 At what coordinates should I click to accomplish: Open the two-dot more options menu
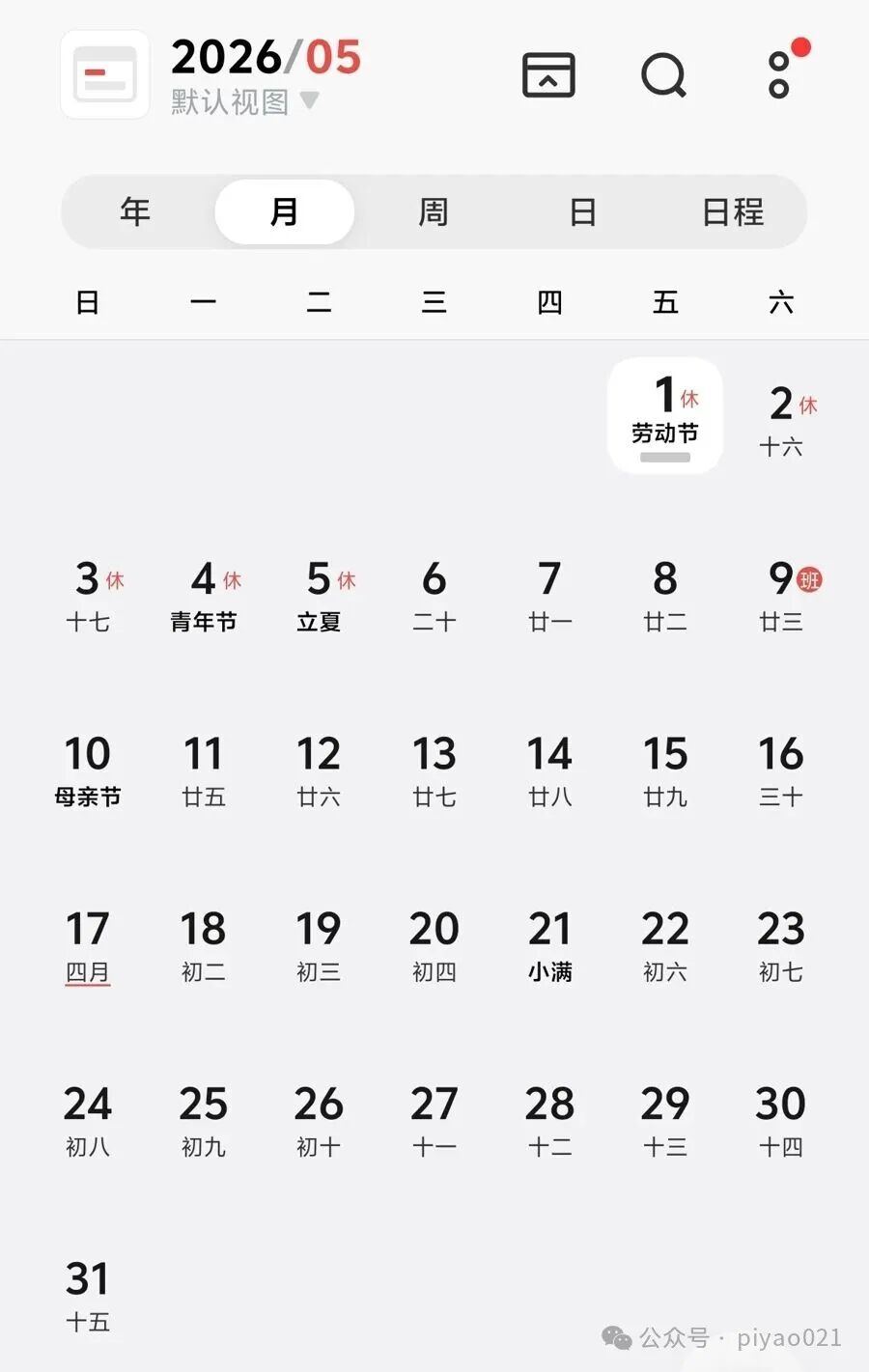779,75
